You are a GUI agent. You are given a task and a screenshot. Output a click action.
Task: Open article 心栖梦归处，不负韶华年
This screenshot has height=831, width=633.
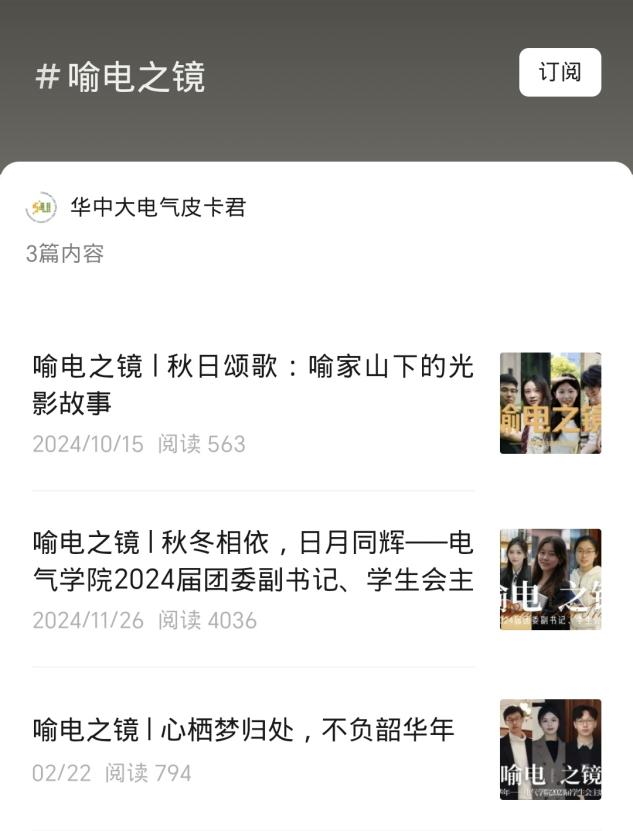click(x=244, y=730)
